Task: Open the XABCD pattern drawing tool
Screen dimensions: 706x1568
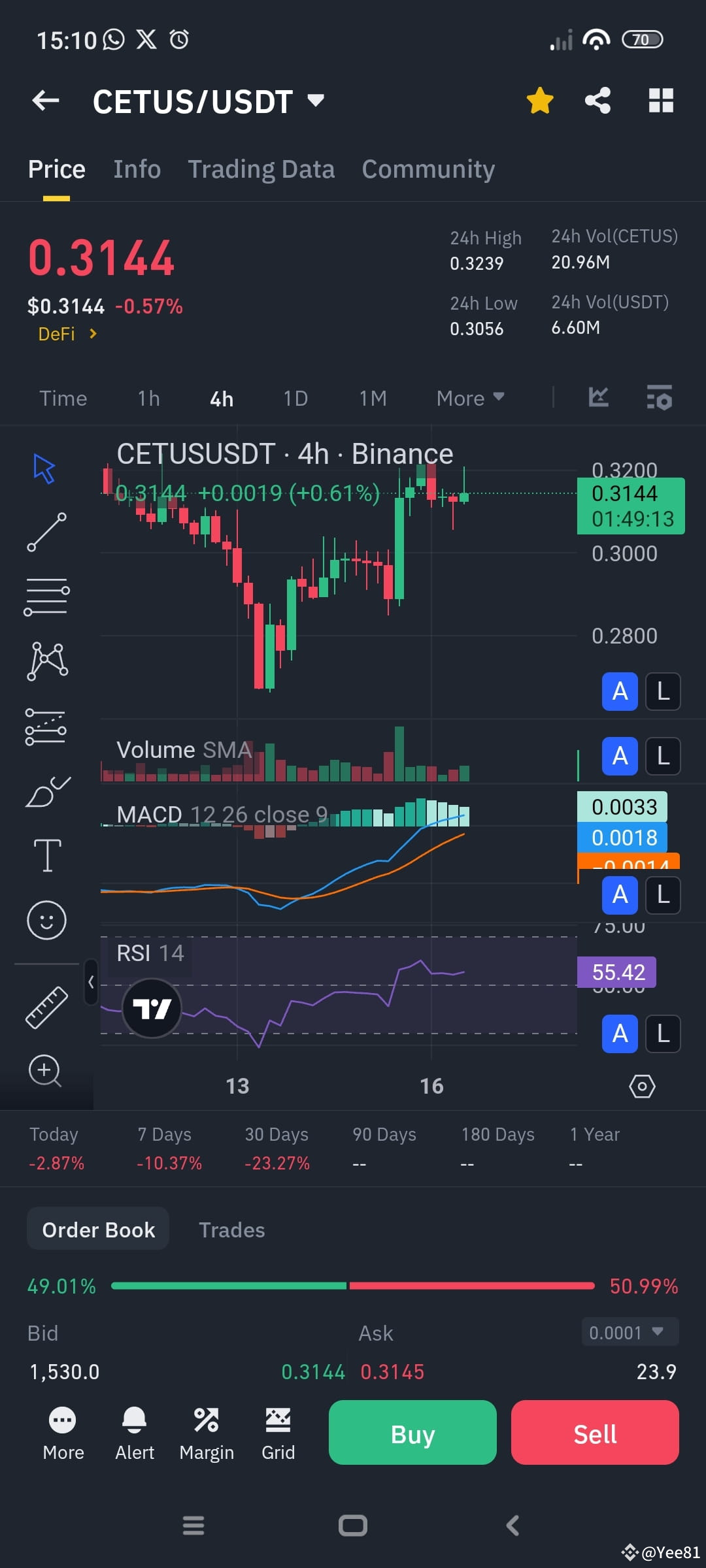Action: 46,660
